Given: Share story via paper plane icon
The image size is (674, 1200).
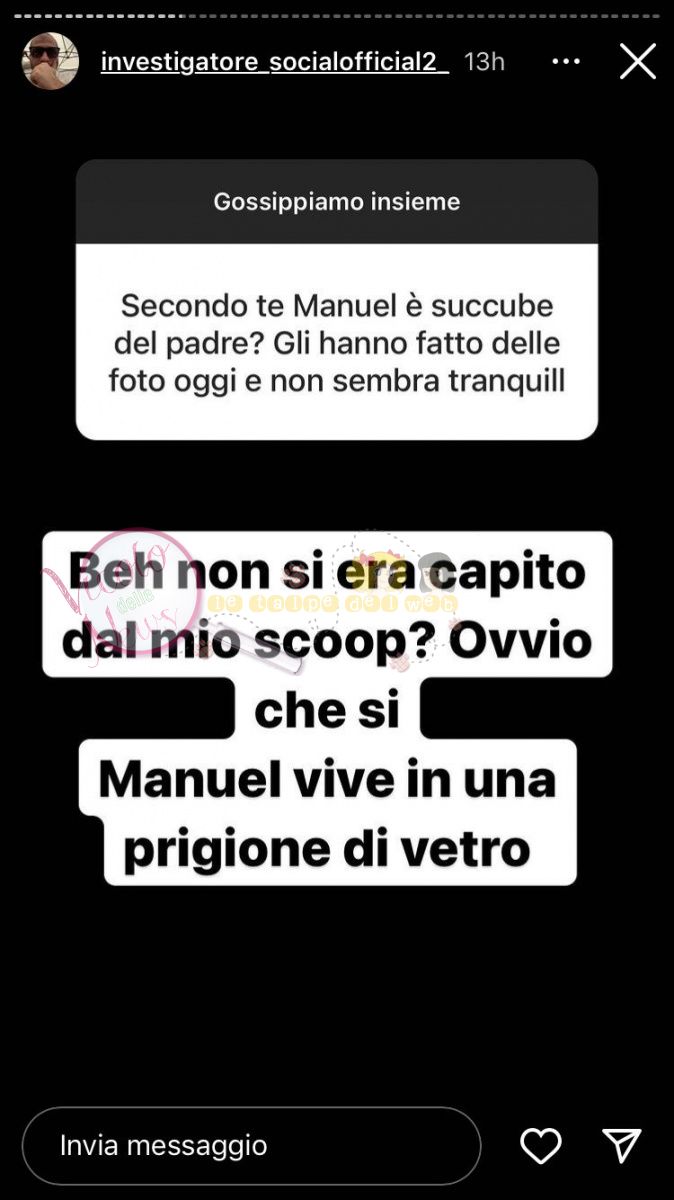Looking at the screenshot, I should coord(621,1145).
